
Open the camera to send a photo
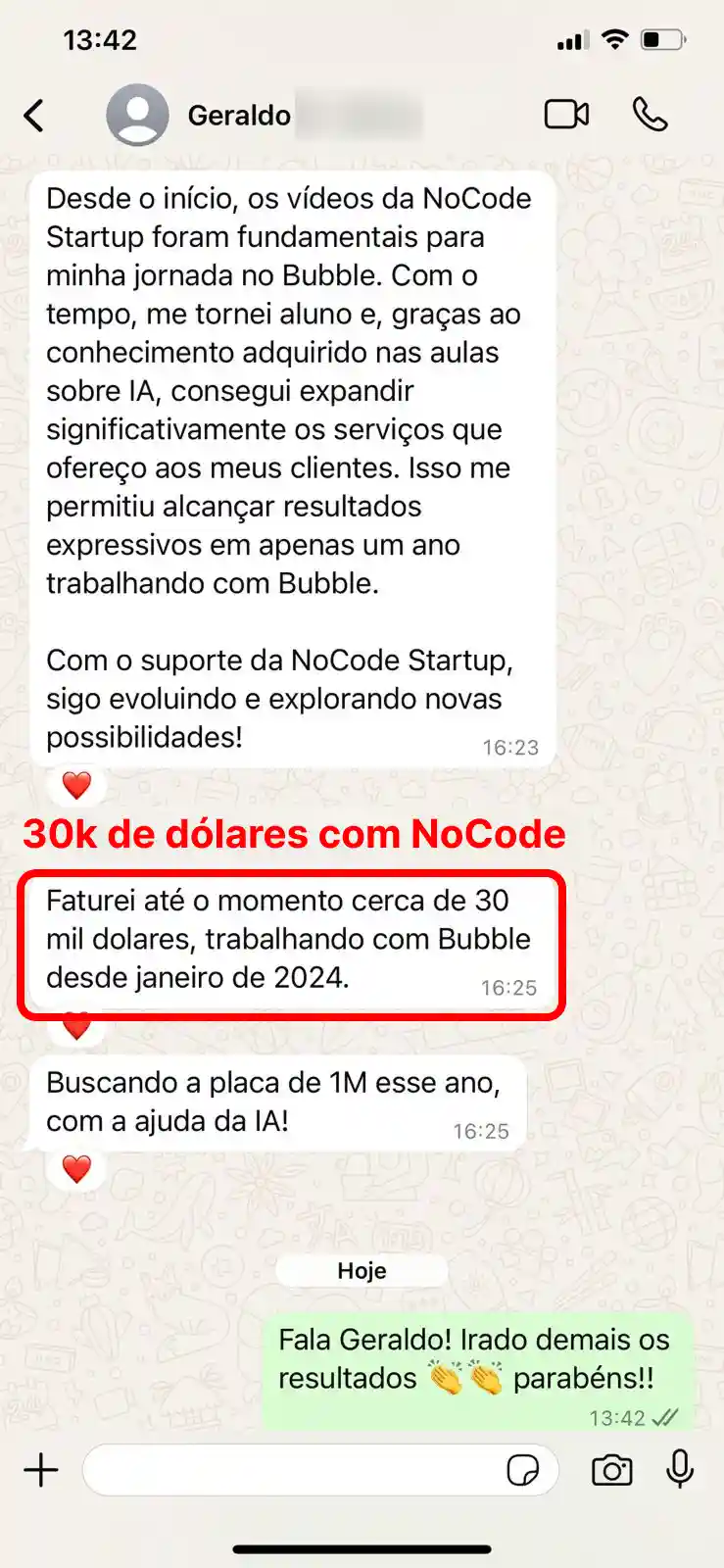point(610,1470)
